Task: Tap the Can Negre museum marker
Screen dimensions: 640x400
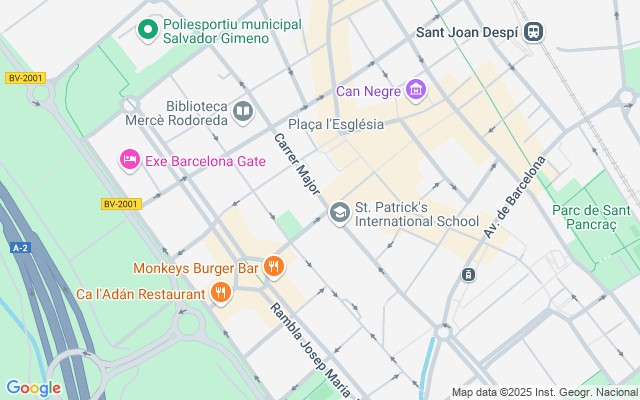Action: (416, 91)
